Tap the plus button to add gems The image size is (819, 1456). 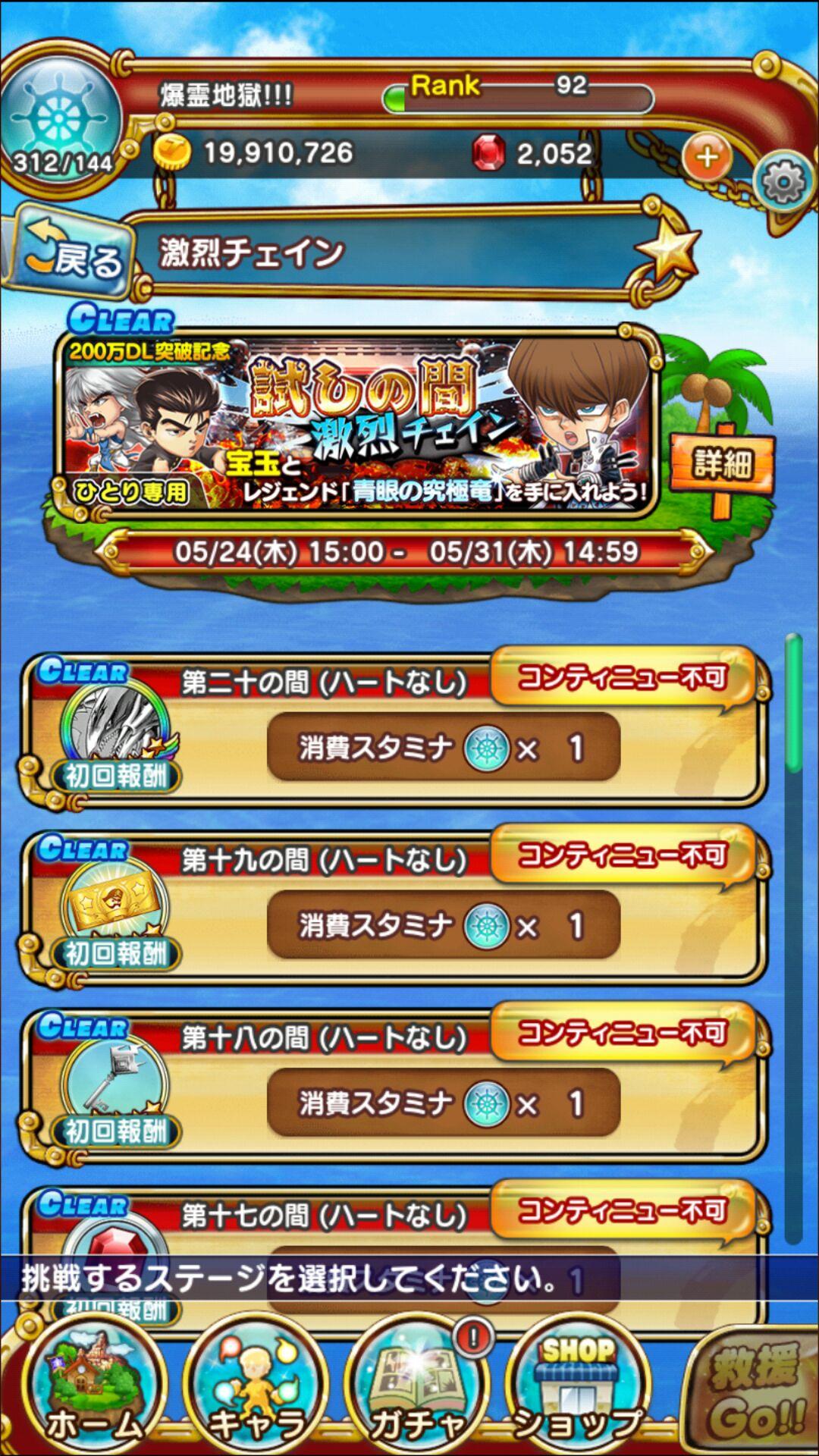click(x=706, y=158)
